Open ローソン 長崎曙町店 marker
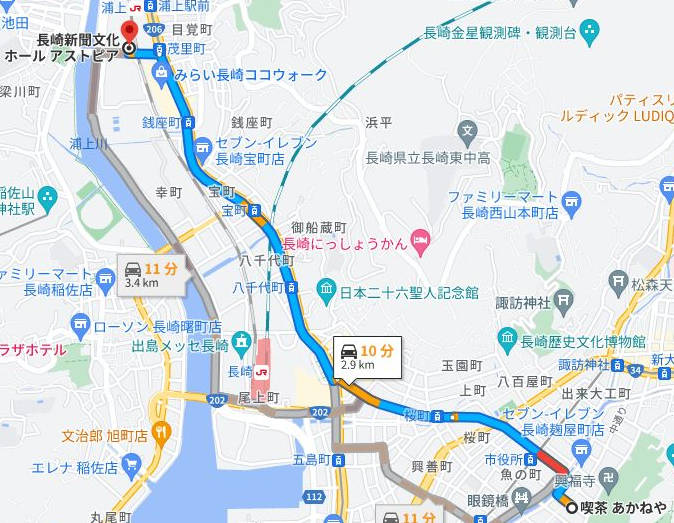 82,325
